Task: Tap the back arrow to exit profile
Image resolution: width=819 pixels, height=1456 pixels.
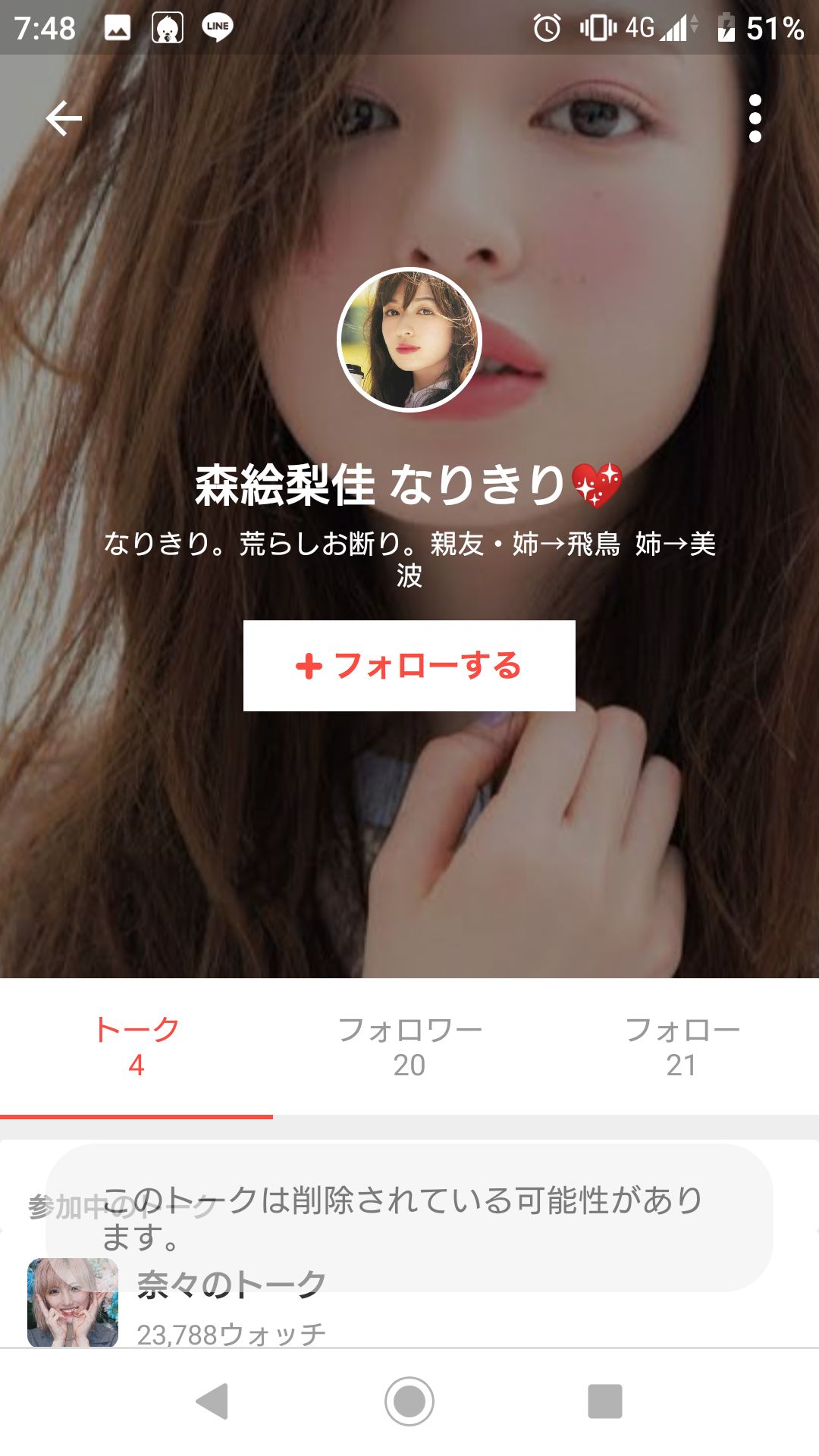Action: click(x=64, y=118)
